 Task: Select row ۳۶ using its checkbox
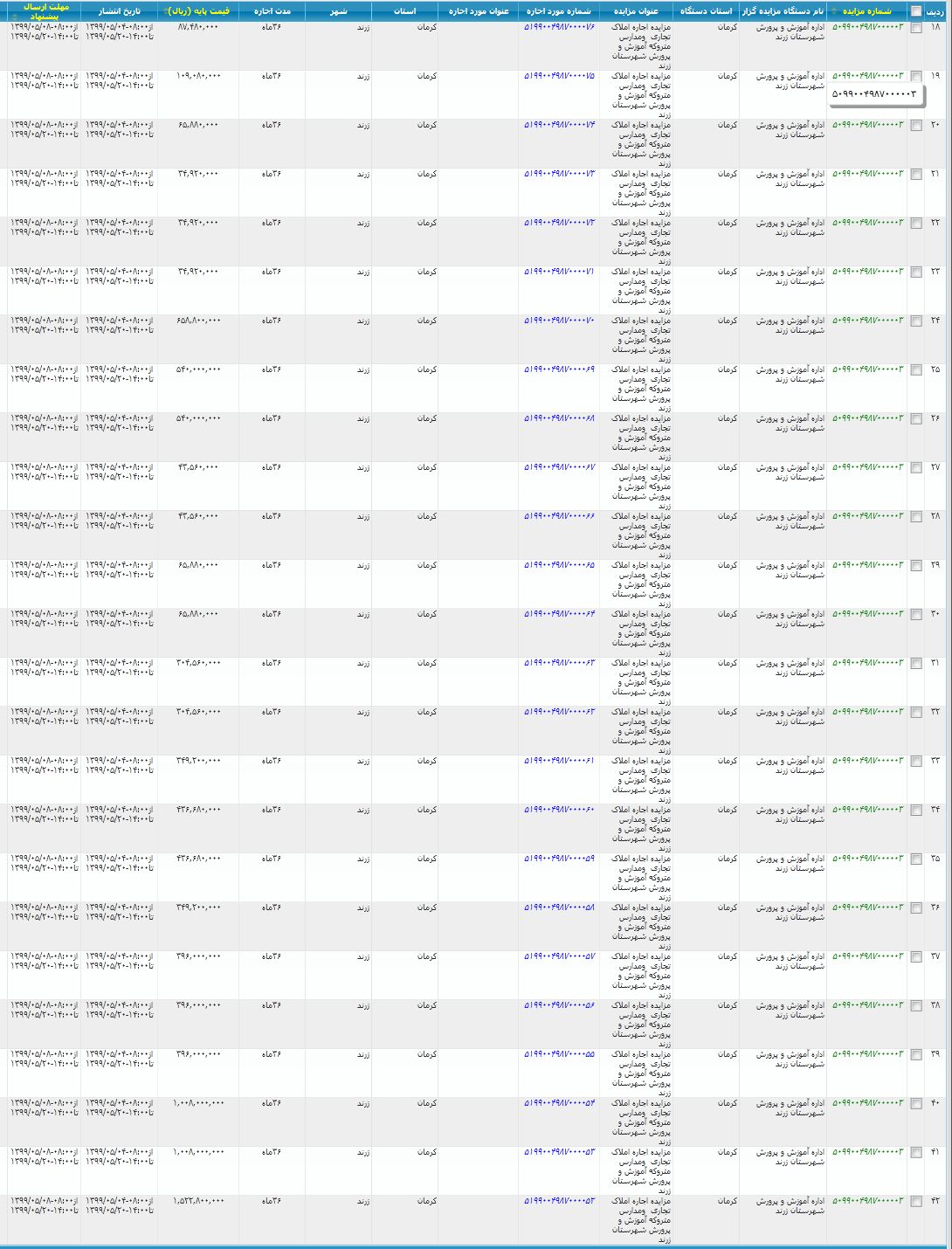[915, 908]
